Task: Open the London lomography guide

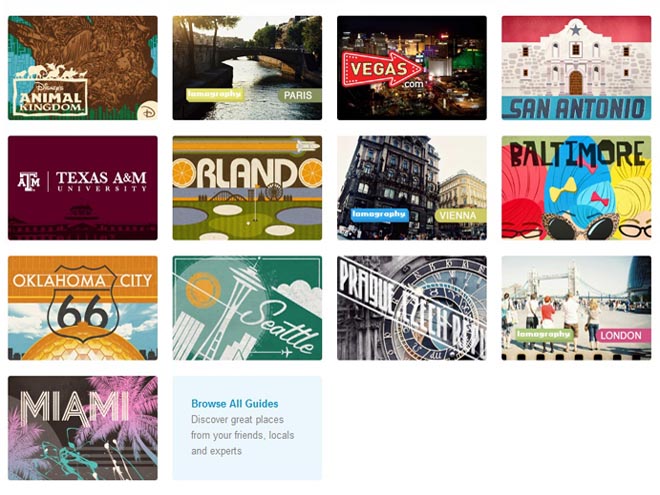Action: [576, 307]
